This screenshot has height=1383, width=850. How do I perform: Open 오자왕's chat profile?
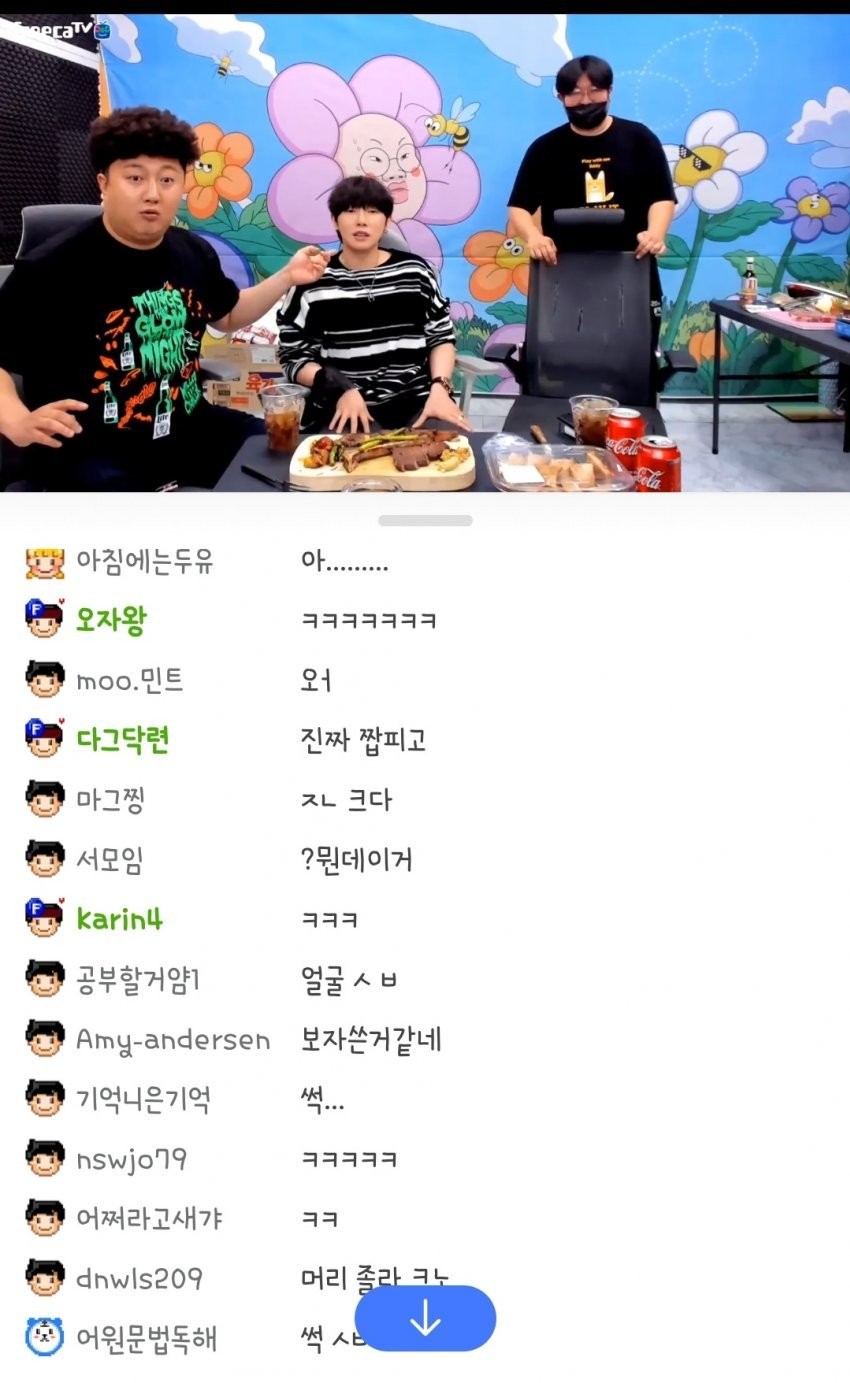[x=110, y=621]
